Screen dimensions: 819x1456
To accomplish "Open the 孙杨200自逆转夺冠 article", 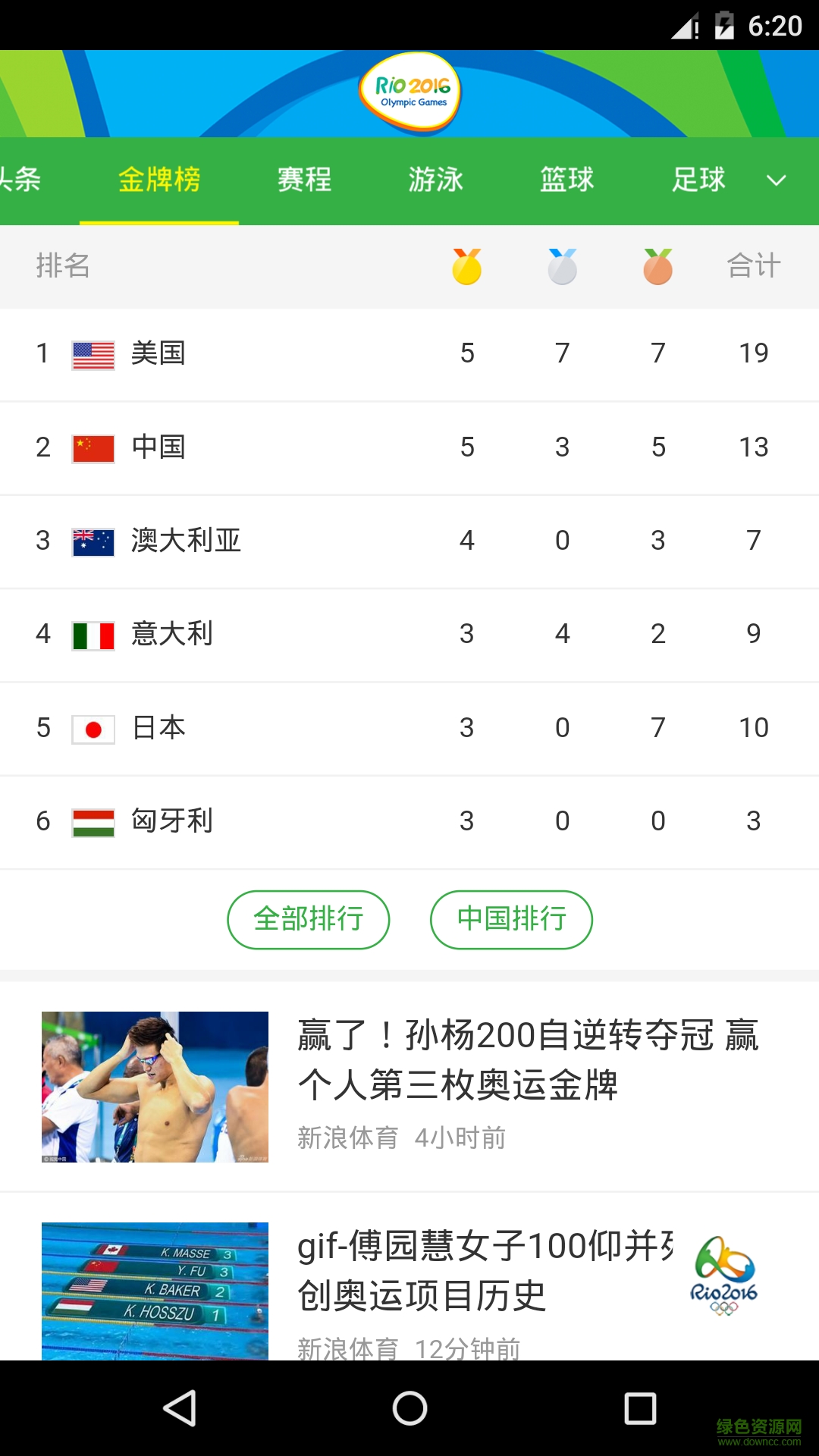I will [x=528, y=1060].
